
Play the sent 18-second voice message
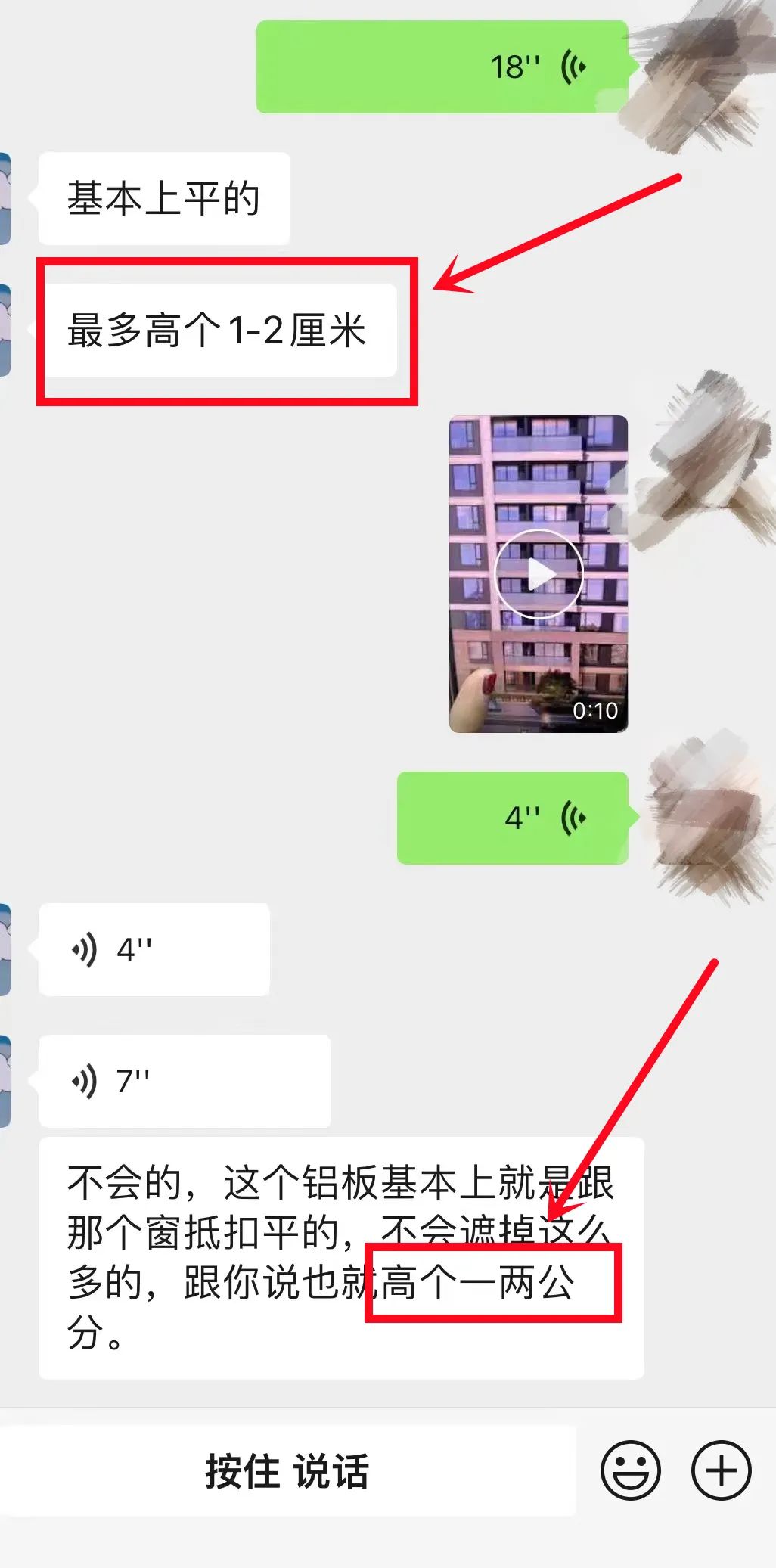[442, 67]
